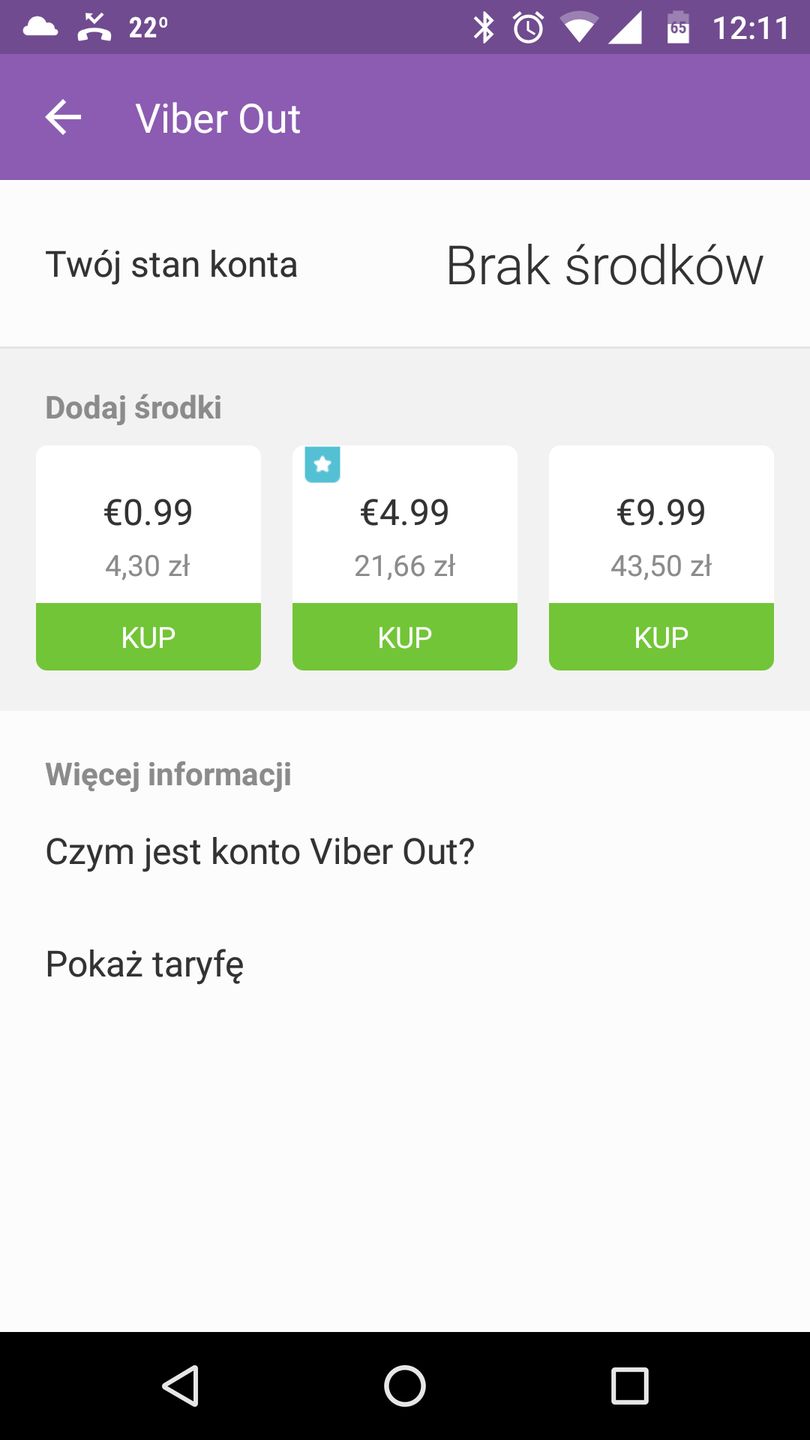Tap the Bluetooth icon in the status bar
The height and width of the screenshot is (1440, 810).
(484, 27)
